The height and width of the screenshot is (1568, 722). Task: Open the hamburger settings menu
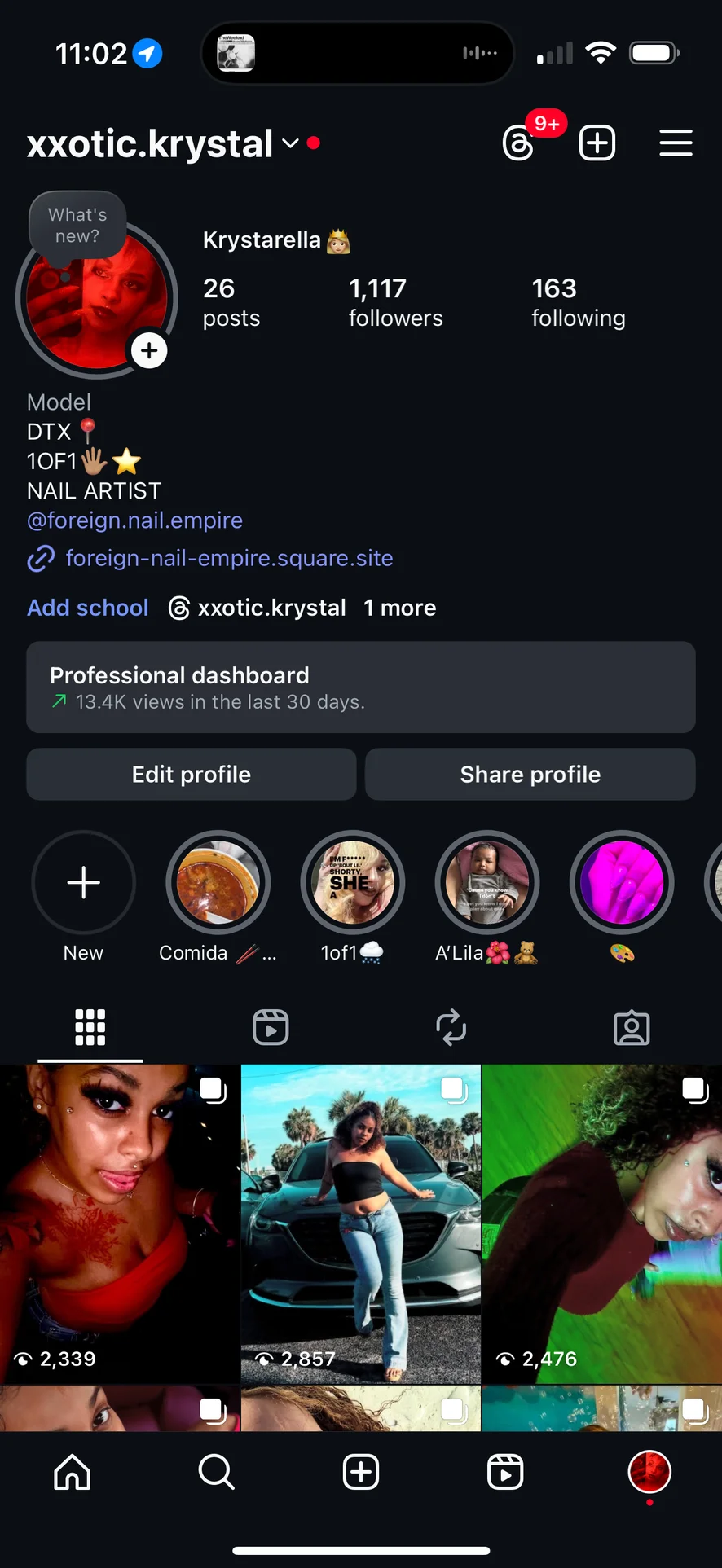676,143
